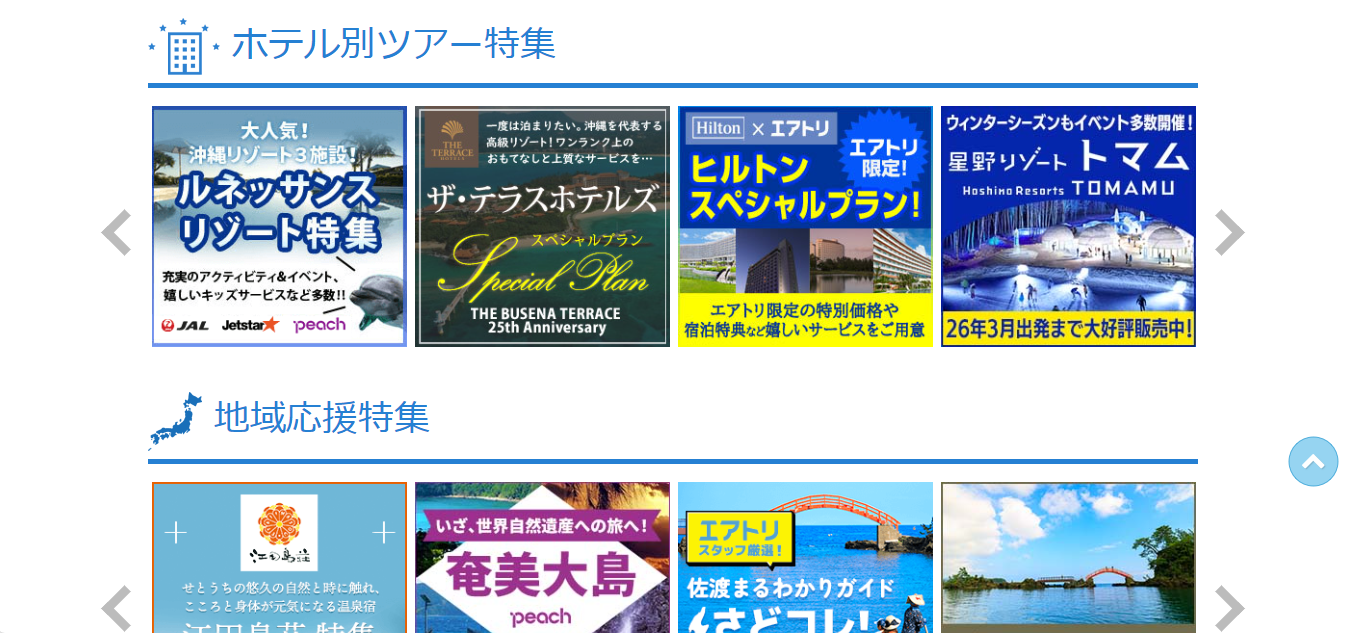Show previous hotel tour banners

(116, 233)
